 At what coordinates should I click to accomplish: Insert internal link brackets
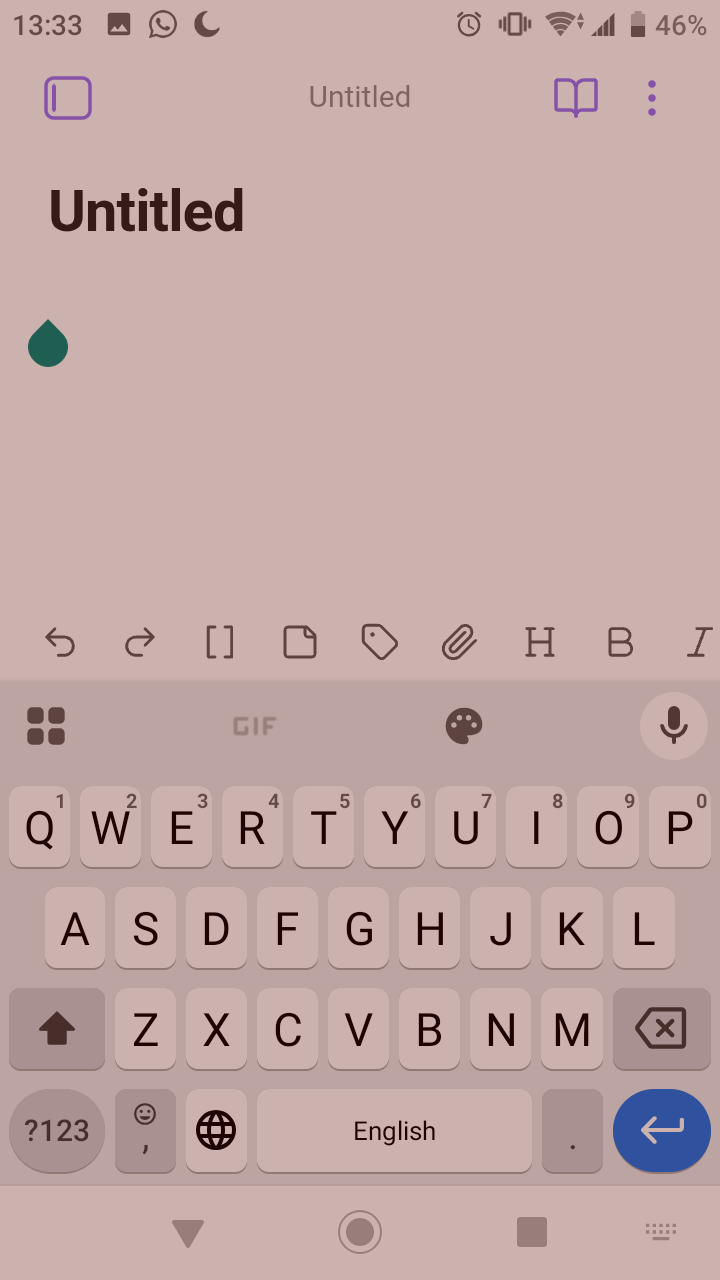pyautogui.click(x=220, y=642)
